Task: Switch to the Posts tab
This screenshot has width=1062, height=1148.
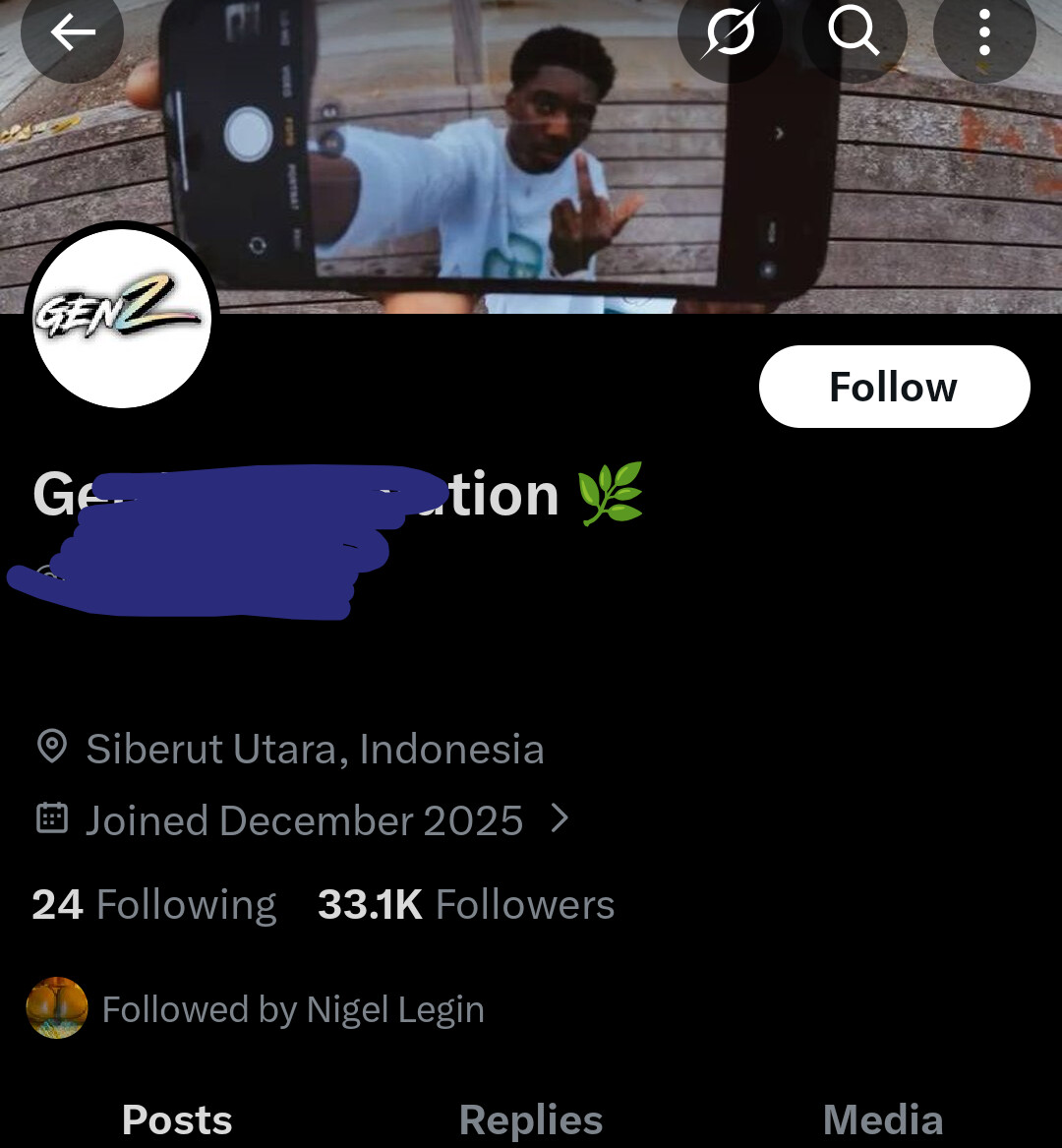Action: click(x=177, y=1119)
